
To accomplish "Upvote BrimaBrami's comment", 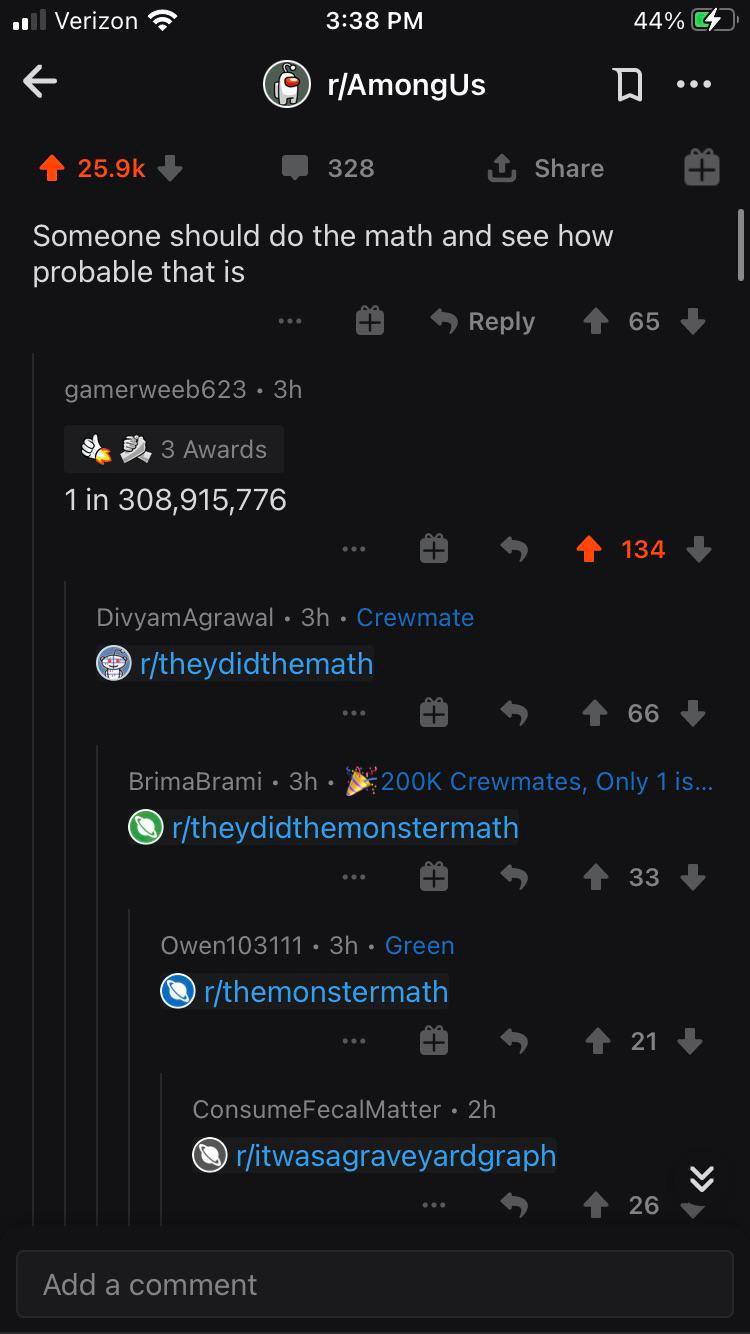I will 594,877.
